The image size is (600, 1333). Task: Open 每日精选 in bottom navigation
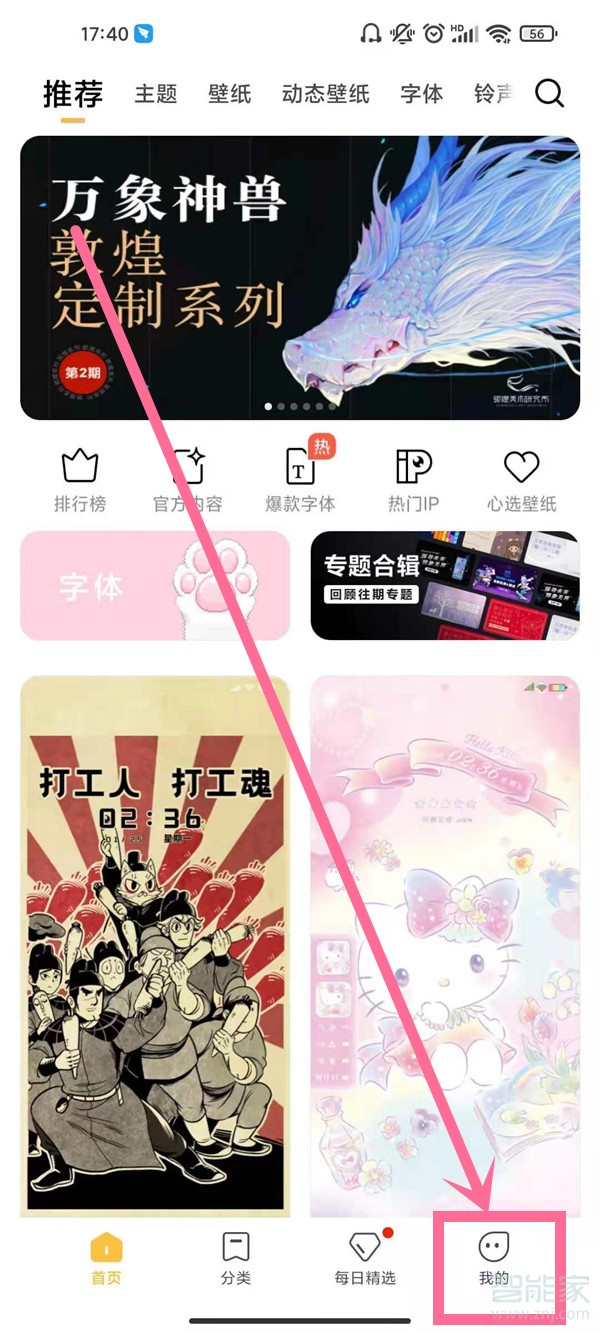(x=365, y=1258)
